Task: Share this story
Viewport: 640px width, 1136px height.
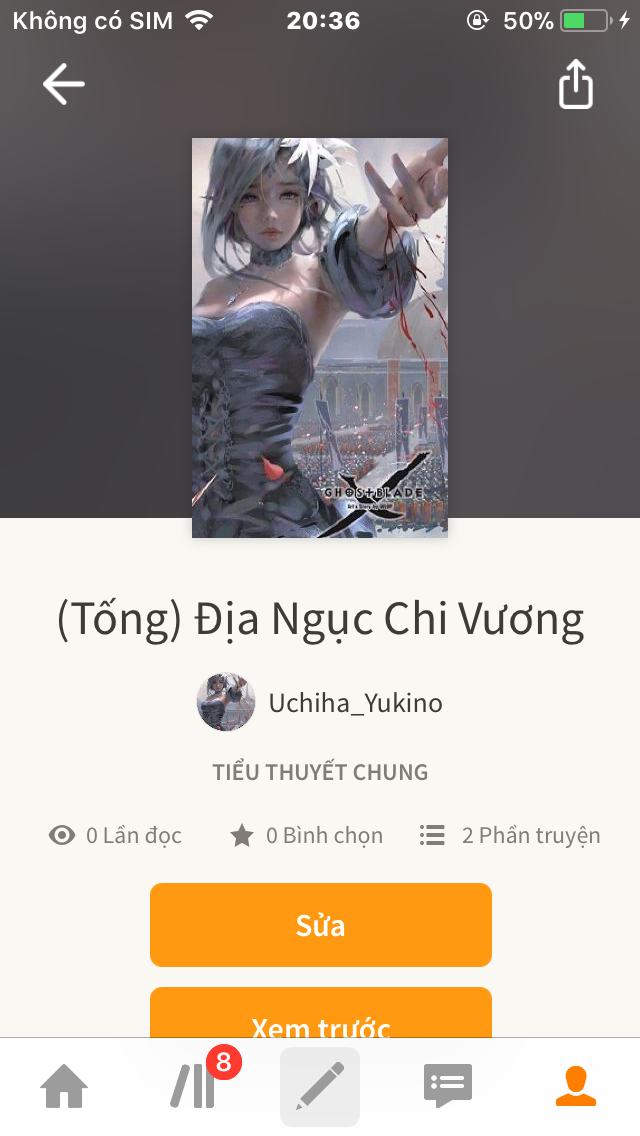Action: pos(575,85)
